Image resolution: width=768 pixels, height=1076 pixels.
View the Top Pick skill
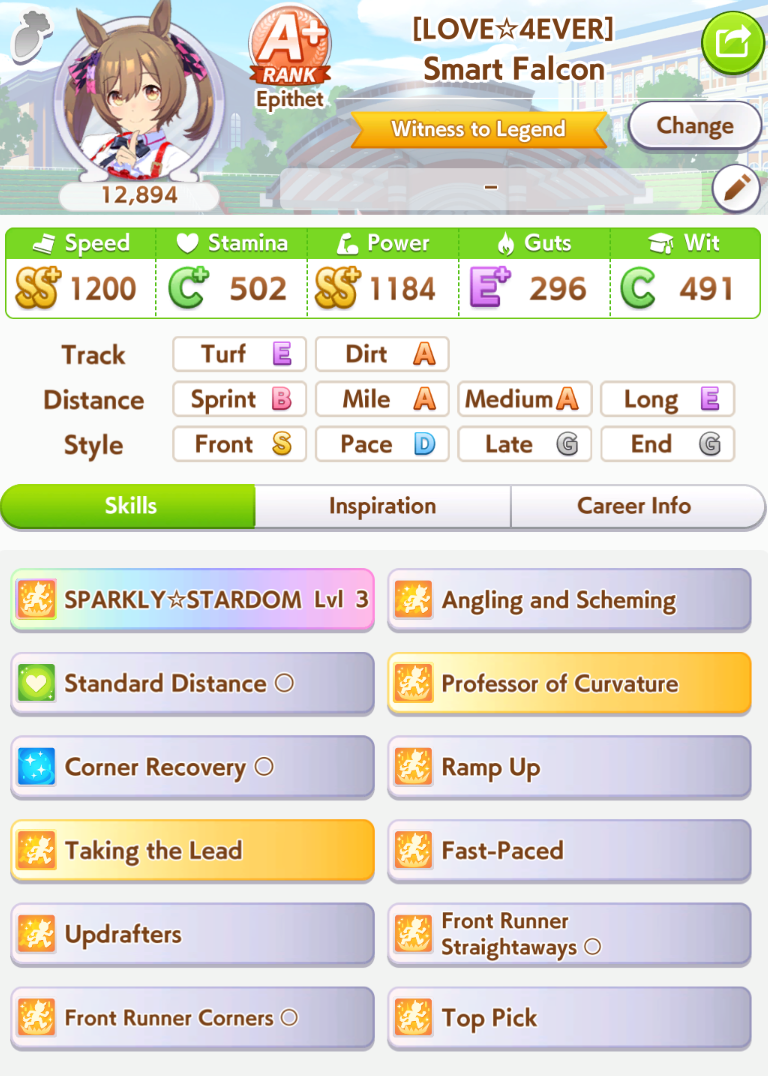pyautogui.click(x=570, y=1018)
